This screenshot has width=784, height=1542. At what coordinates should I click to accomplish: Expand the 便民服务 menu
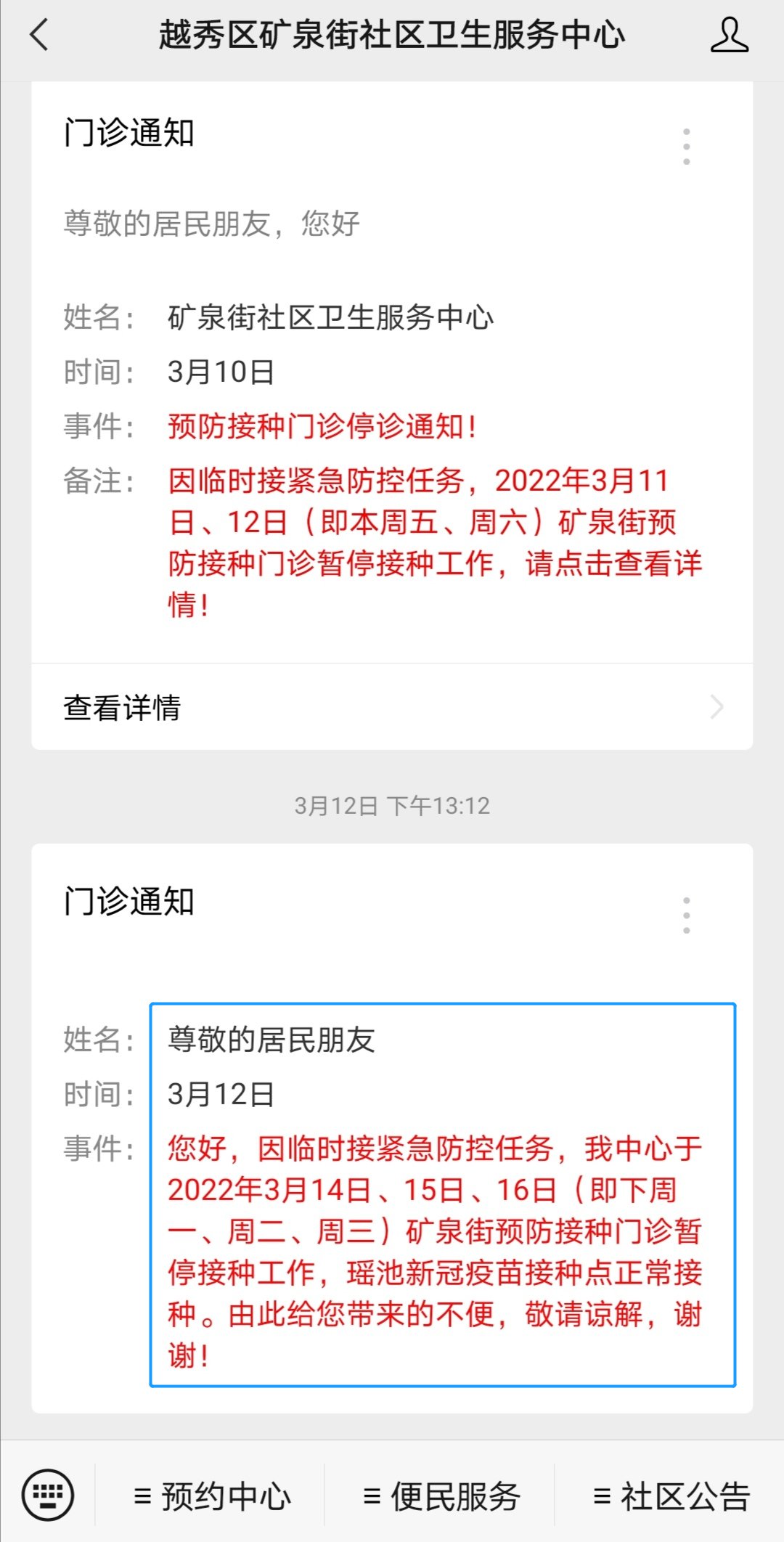[x=441, y=1496]
